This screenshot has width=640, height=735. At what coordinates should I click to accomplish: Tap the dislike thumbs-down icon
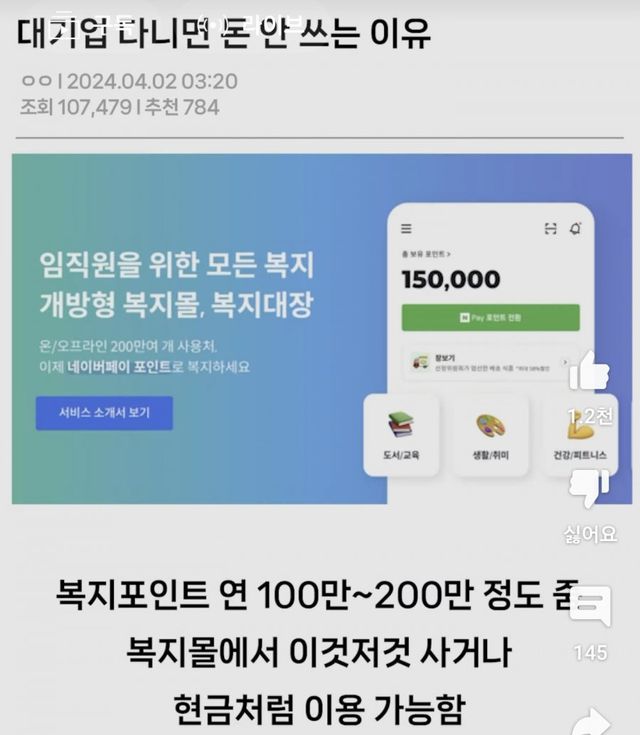point(589,490)
